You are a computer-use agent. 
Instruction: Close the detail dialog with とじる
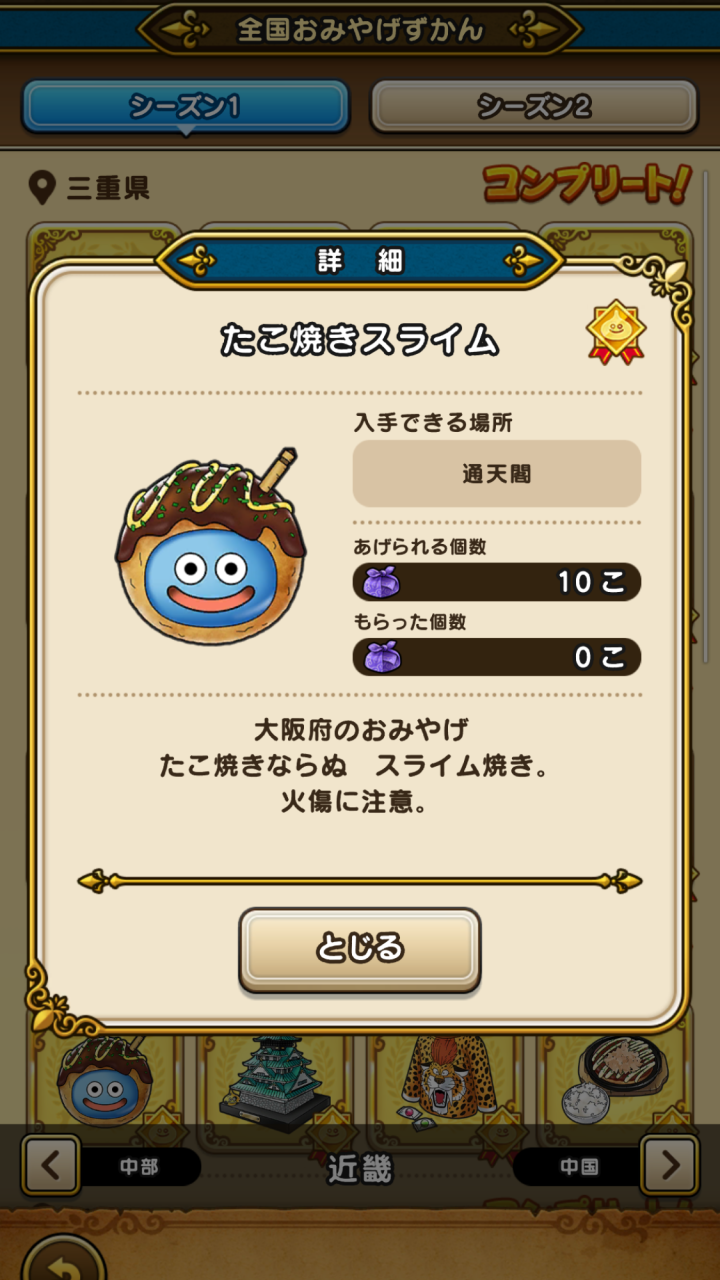(x=360, y=947)
